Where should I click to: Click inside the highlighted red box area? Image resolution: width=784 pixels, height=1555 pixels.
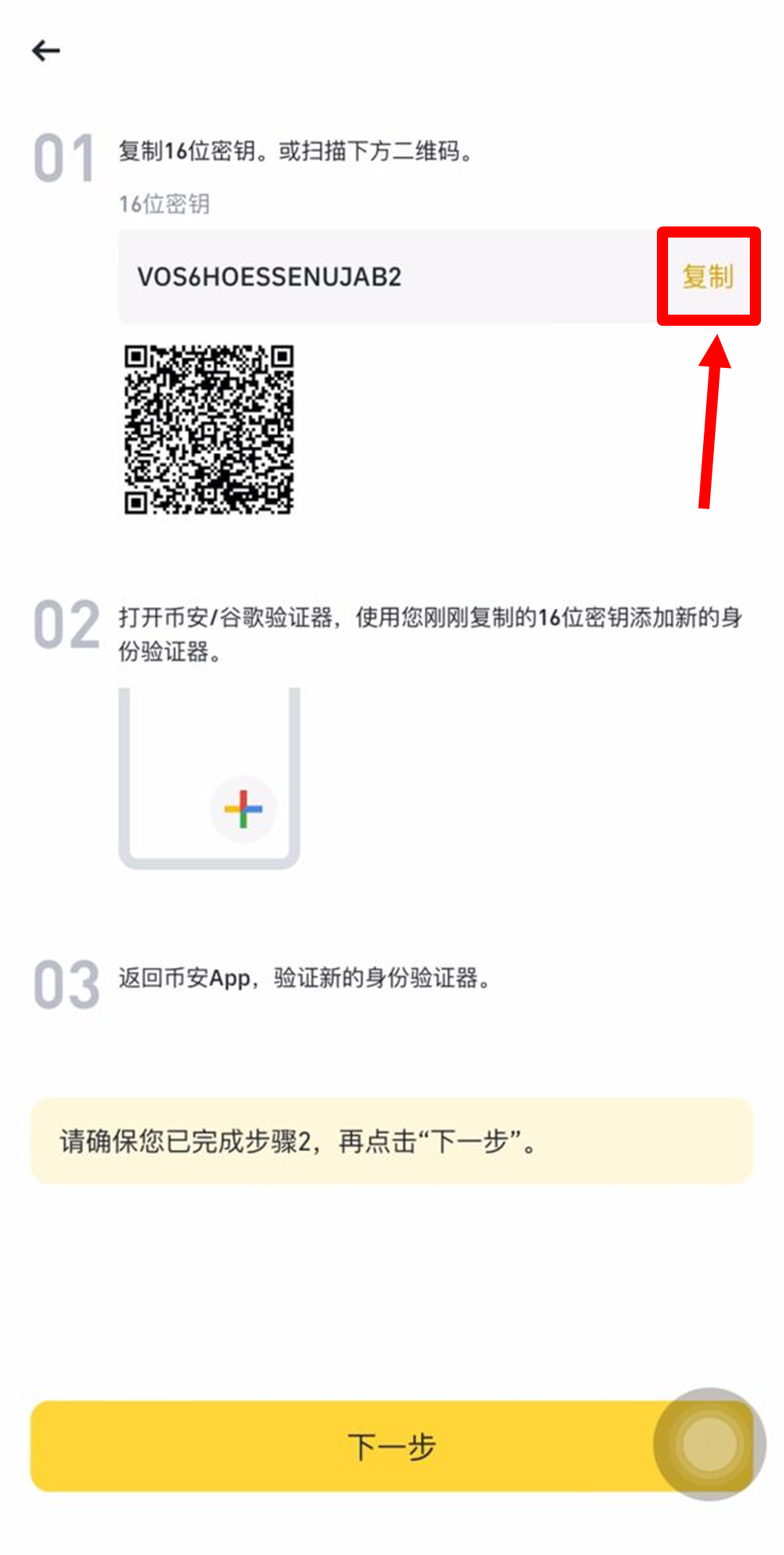tap(708, 277)
